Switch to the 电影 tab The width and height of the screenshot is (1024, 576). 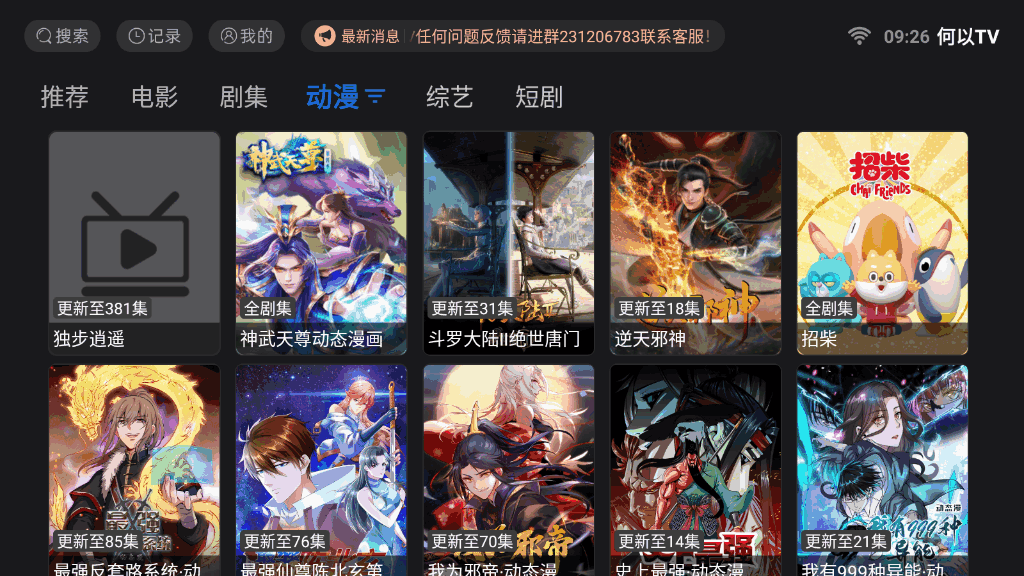pyautogui.click(x=155, y=97)
